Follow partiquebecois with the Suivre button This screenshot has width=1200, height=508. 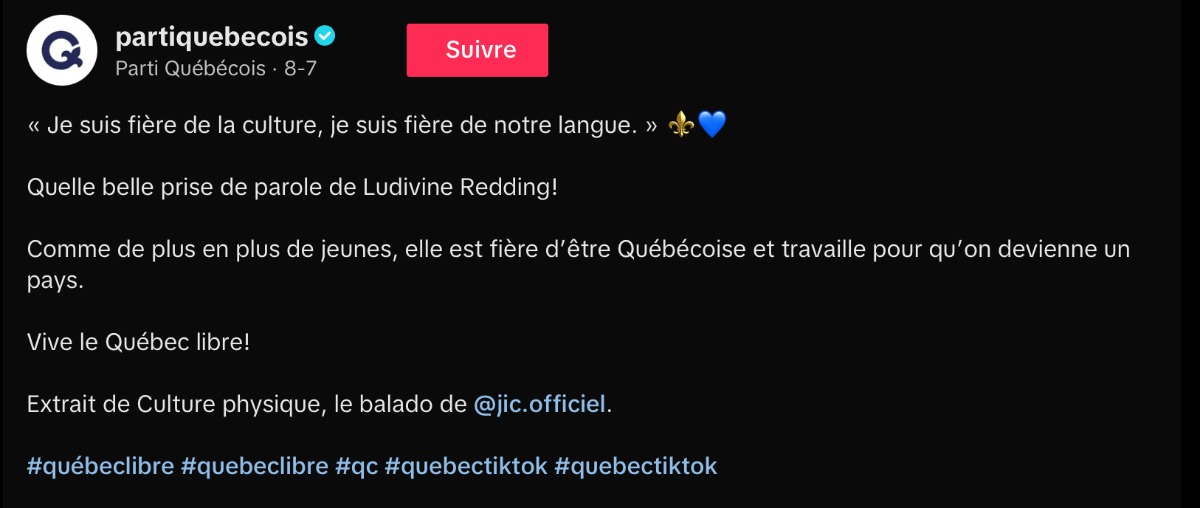tap(477, 50)
